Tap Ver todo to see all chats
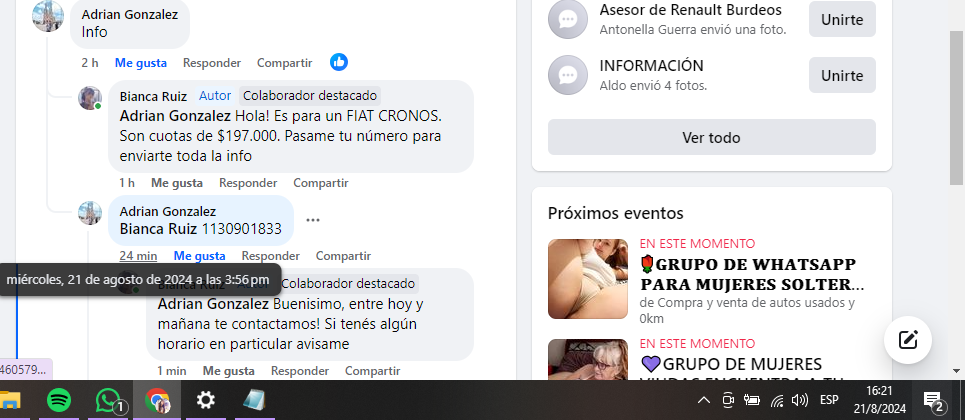Screen dimensions: 965x420 711,137
